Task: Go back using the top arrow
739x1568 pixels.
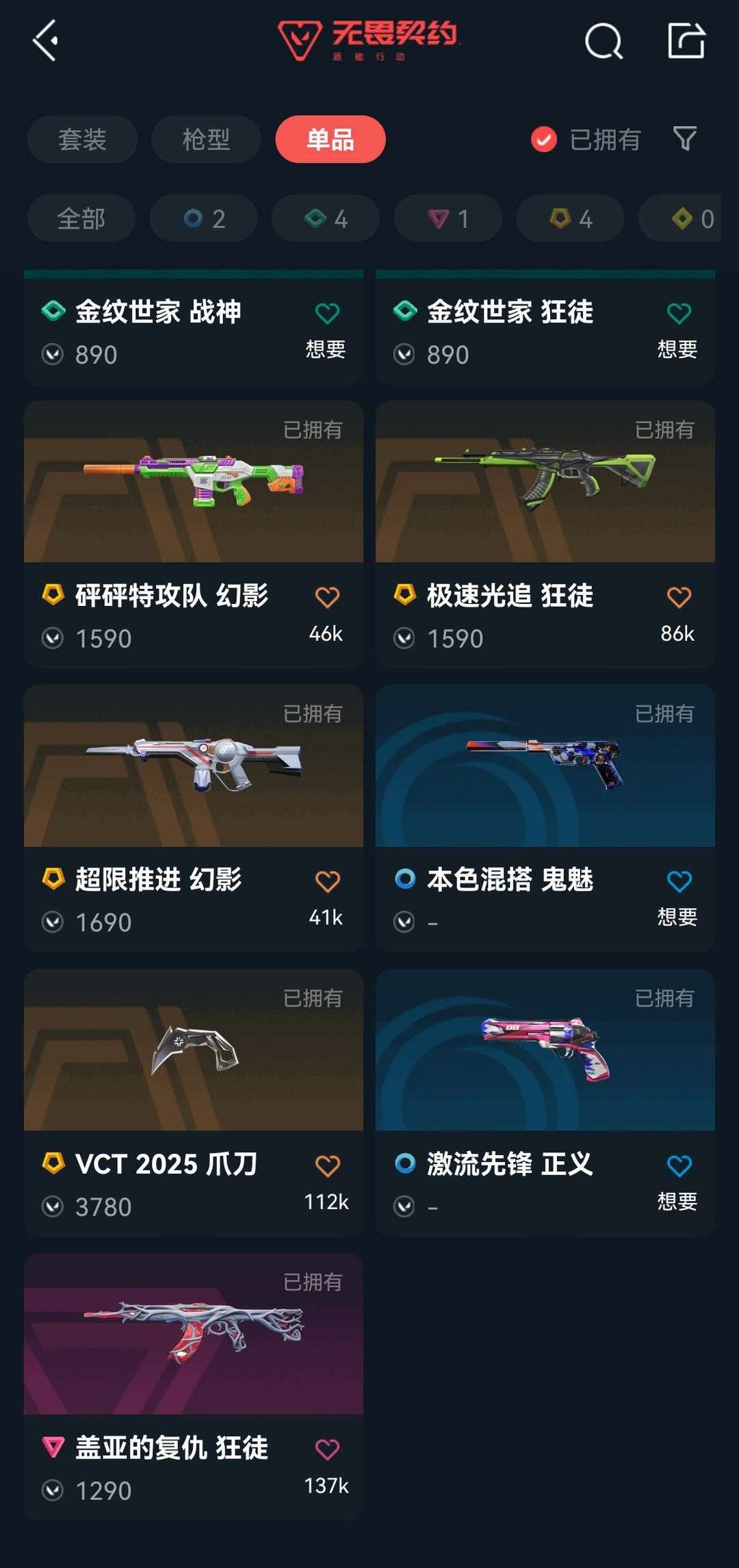Action: (45, 41)
